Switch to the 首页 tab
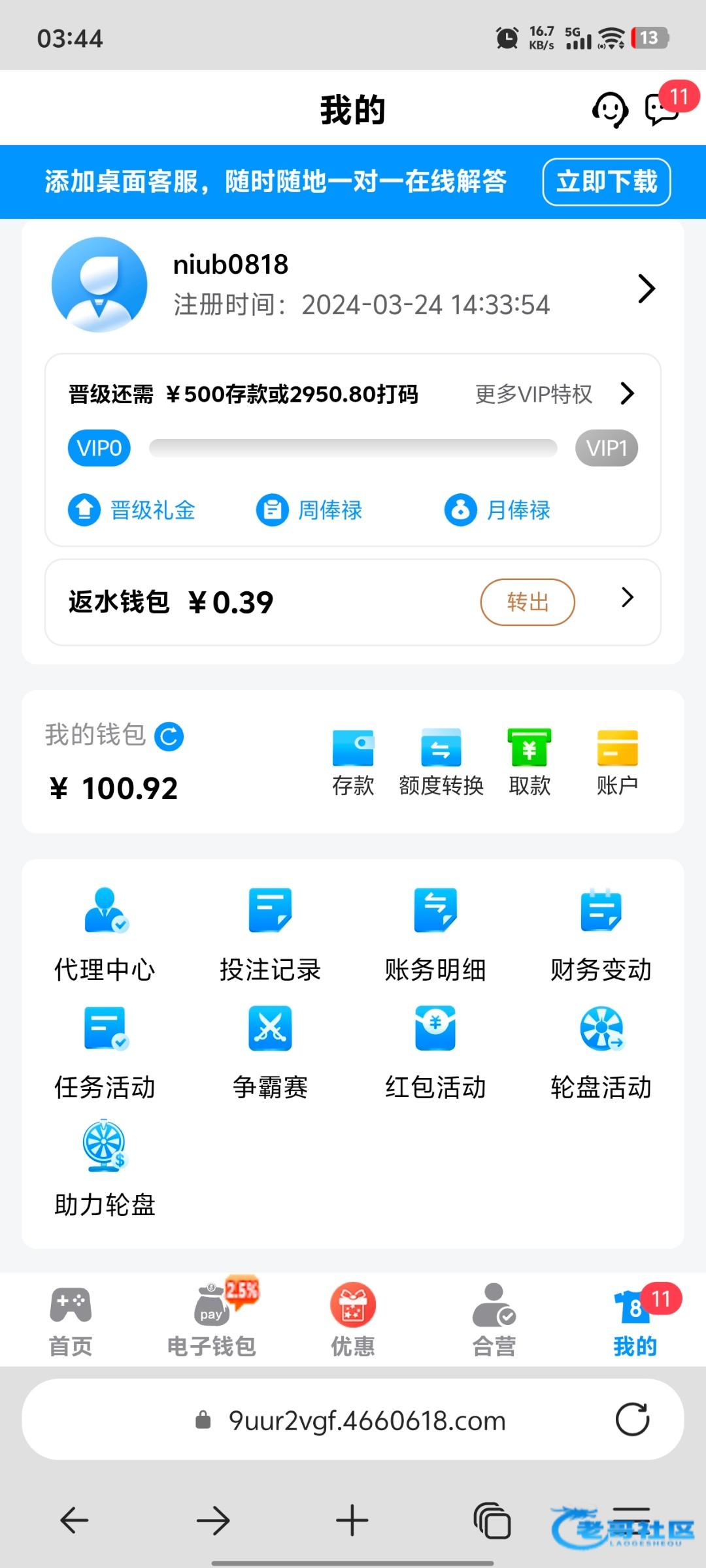This screenshot has width=706, height=1568. click(x=71, y=1320)
